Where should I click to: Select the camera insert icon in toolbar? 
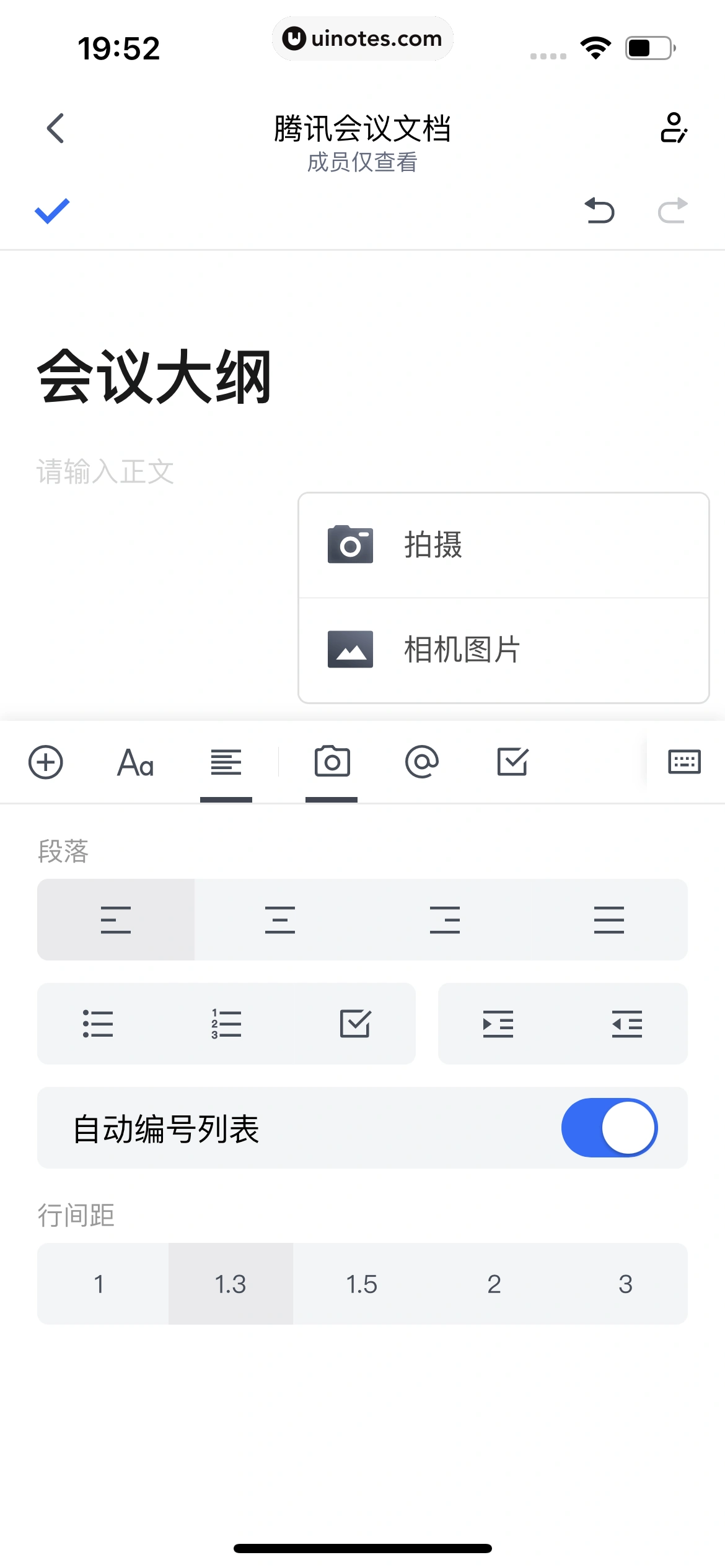tap(332, 762)
